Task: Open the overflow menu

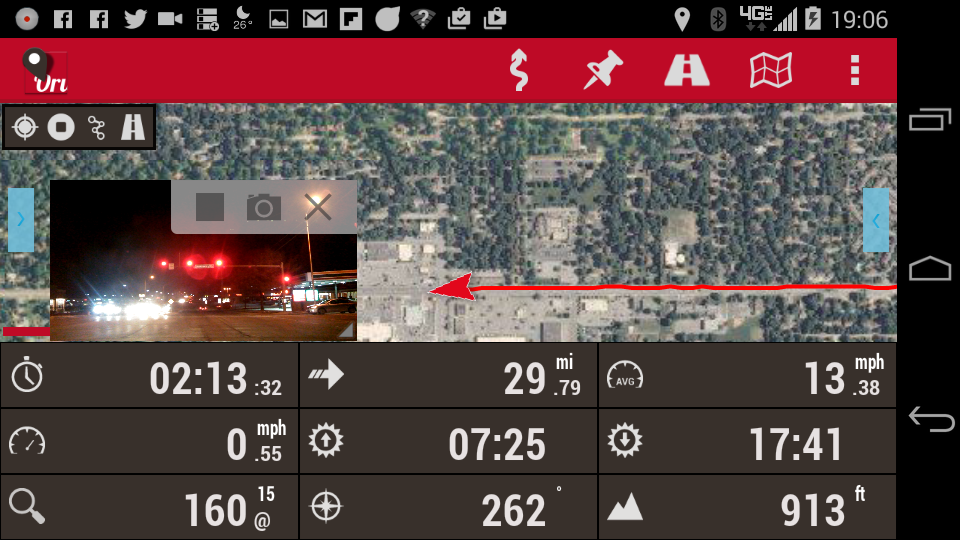Action: 854,71
